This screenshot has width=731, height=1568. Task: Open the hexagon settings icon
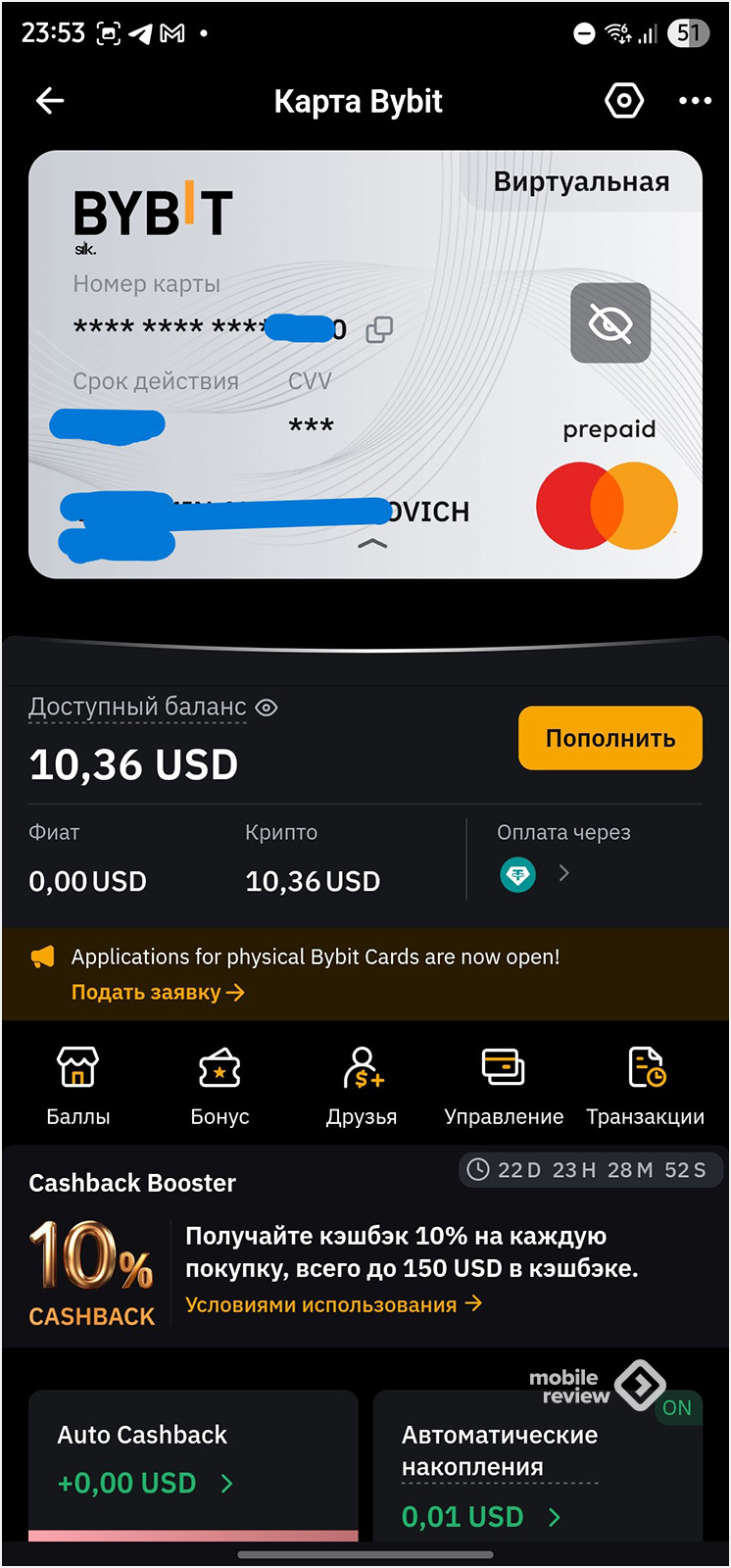click(x=623, y=101)
